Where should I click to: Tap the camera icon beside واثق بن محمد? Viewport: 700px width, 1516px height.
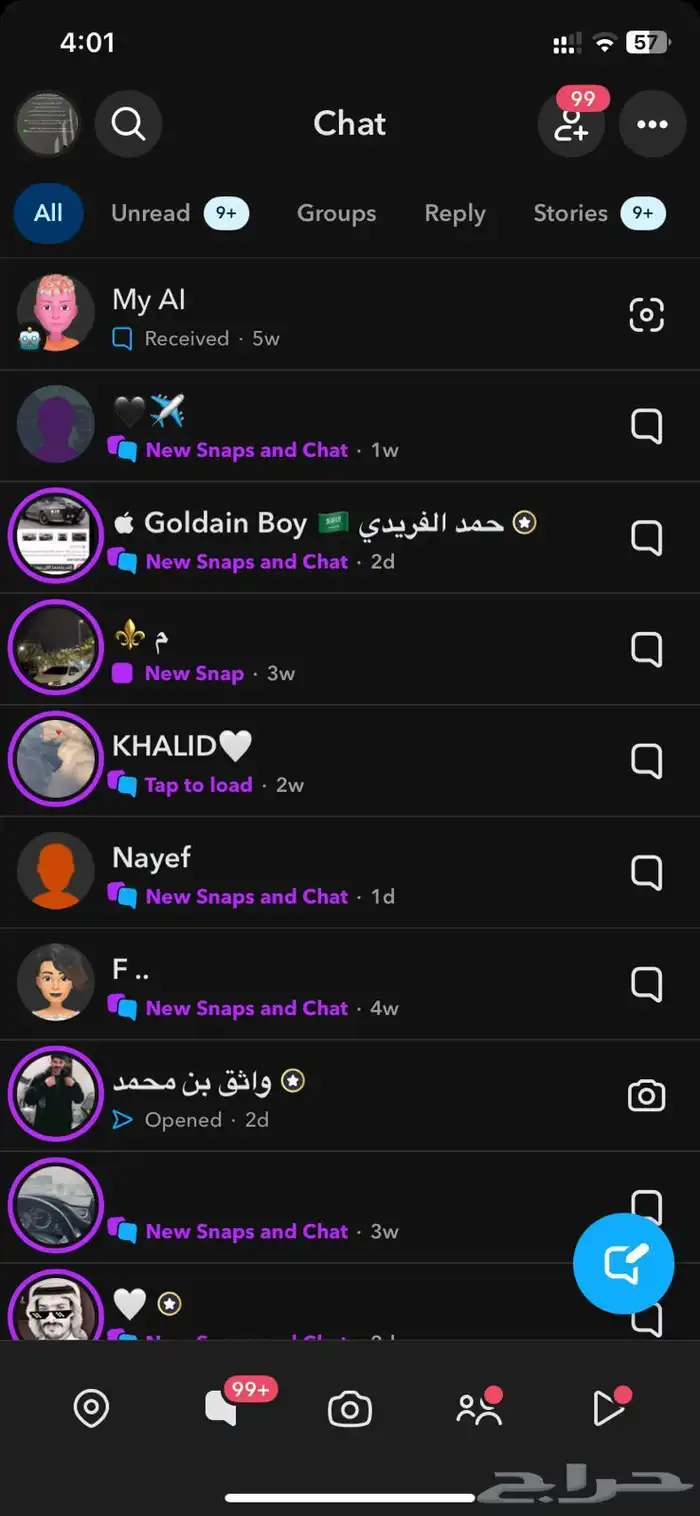click(x=646, y=1096)
